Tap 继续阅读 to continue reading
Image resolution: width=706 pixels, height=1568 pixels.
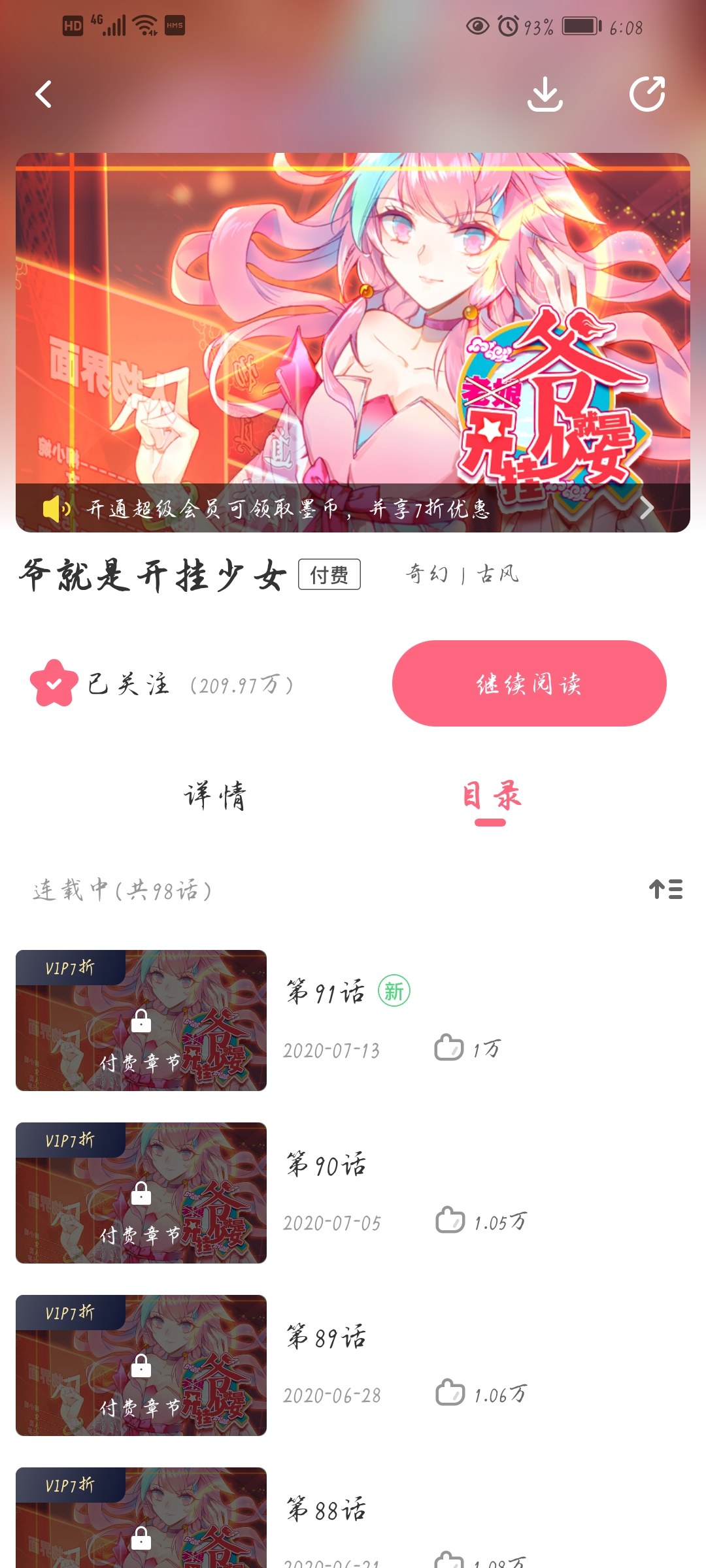click(529, 683)
